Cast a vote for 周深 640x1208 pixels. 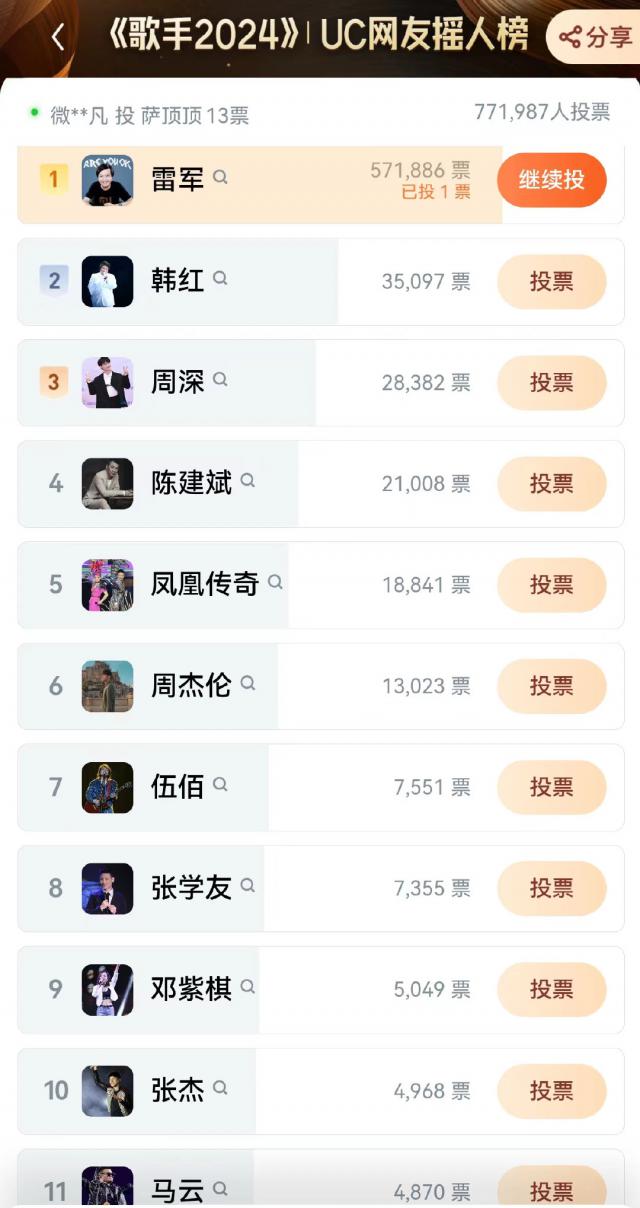[x=551, y=383]
